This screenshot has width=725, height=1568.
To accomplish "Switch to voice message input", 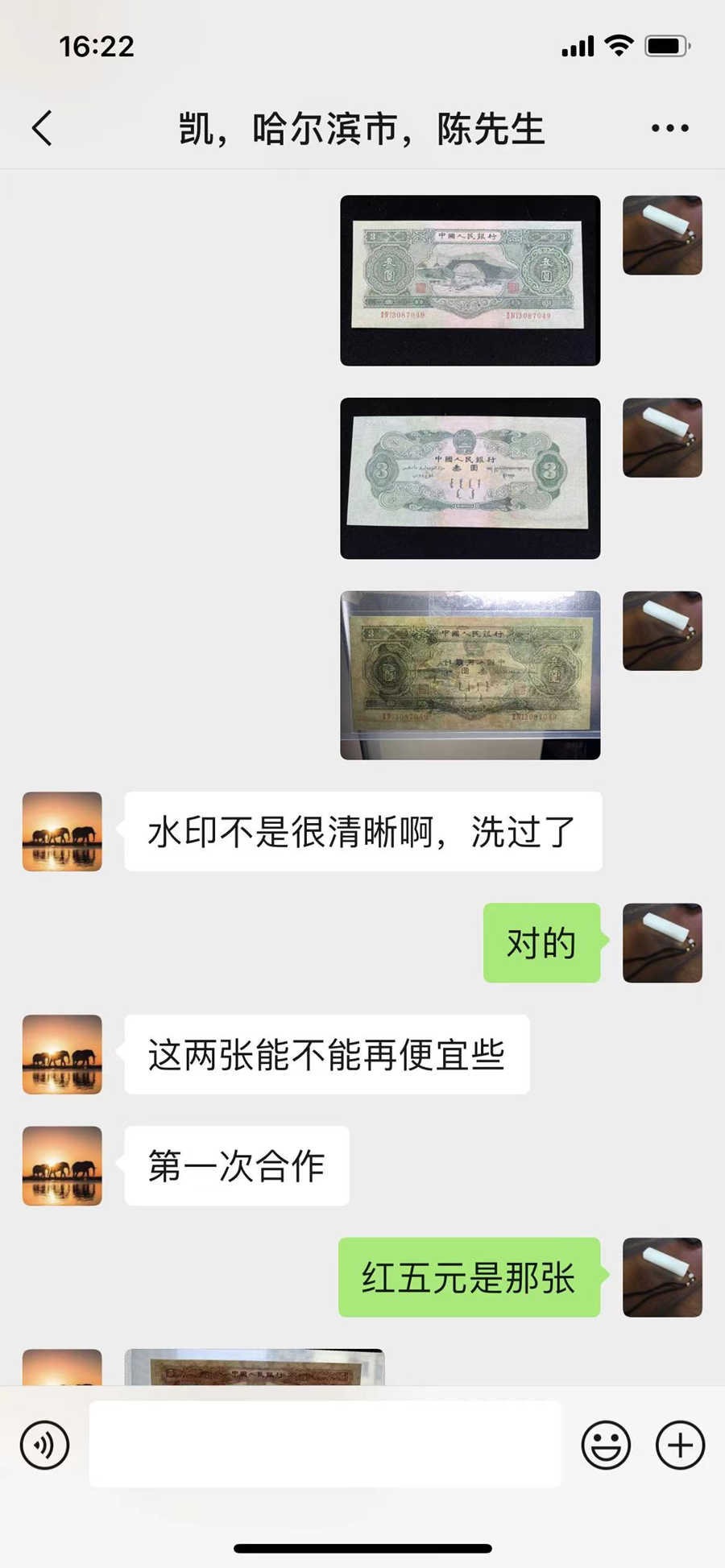I will coord(45,1445).
